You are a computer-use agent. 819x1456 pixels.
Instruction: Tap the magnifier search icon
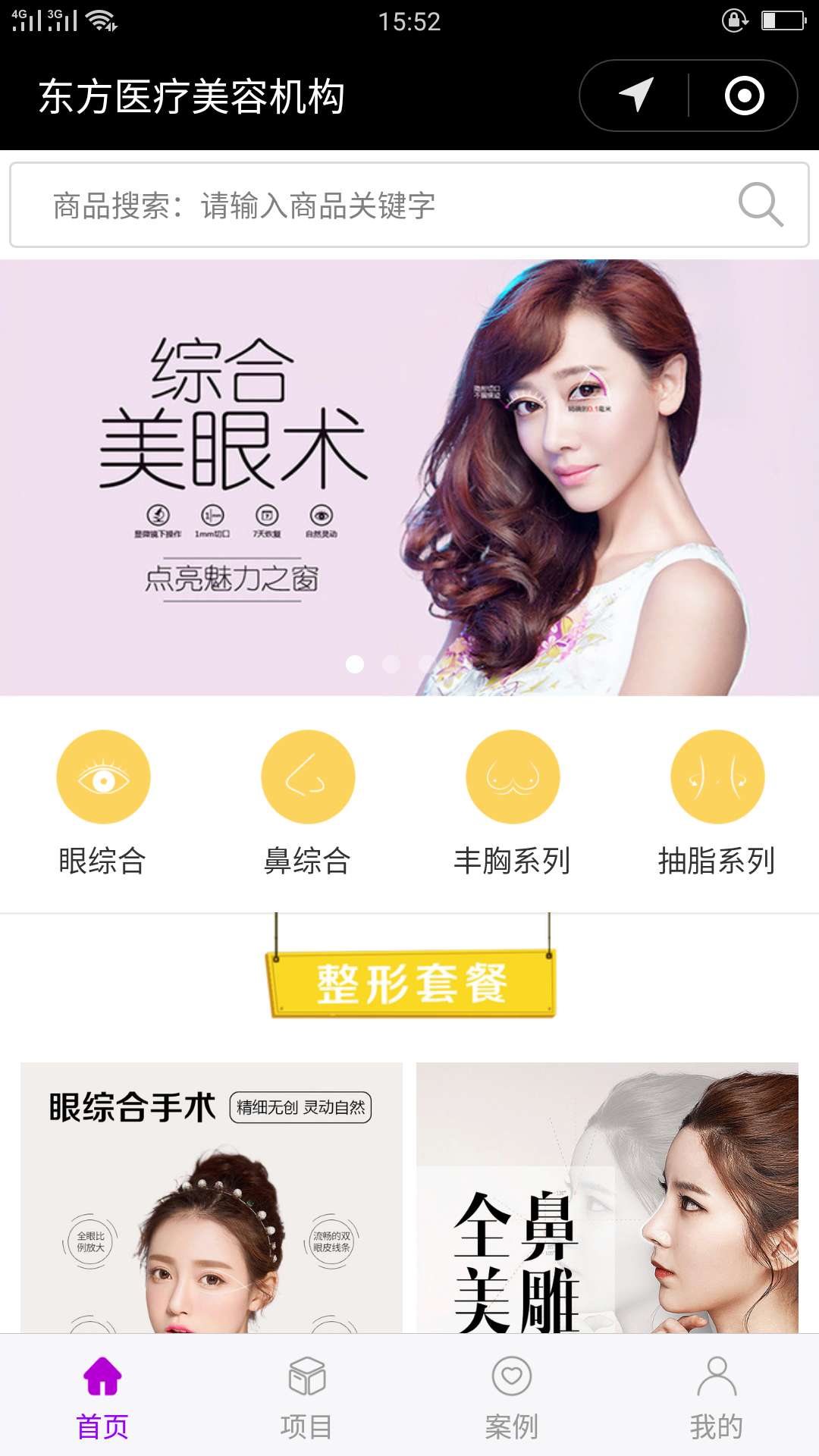coord(761,205)
